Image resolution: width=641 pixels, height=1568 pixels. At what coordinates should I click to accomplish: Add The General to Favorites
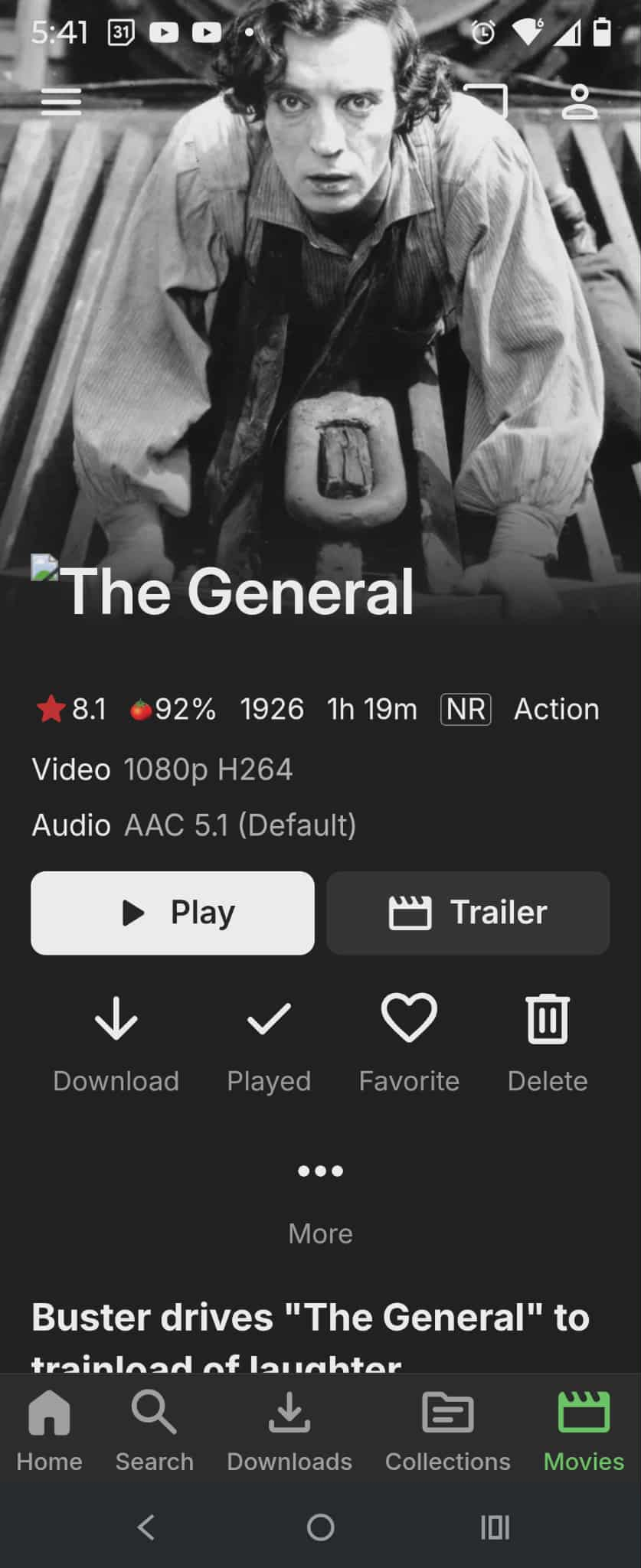click(x=409, y=1043)
